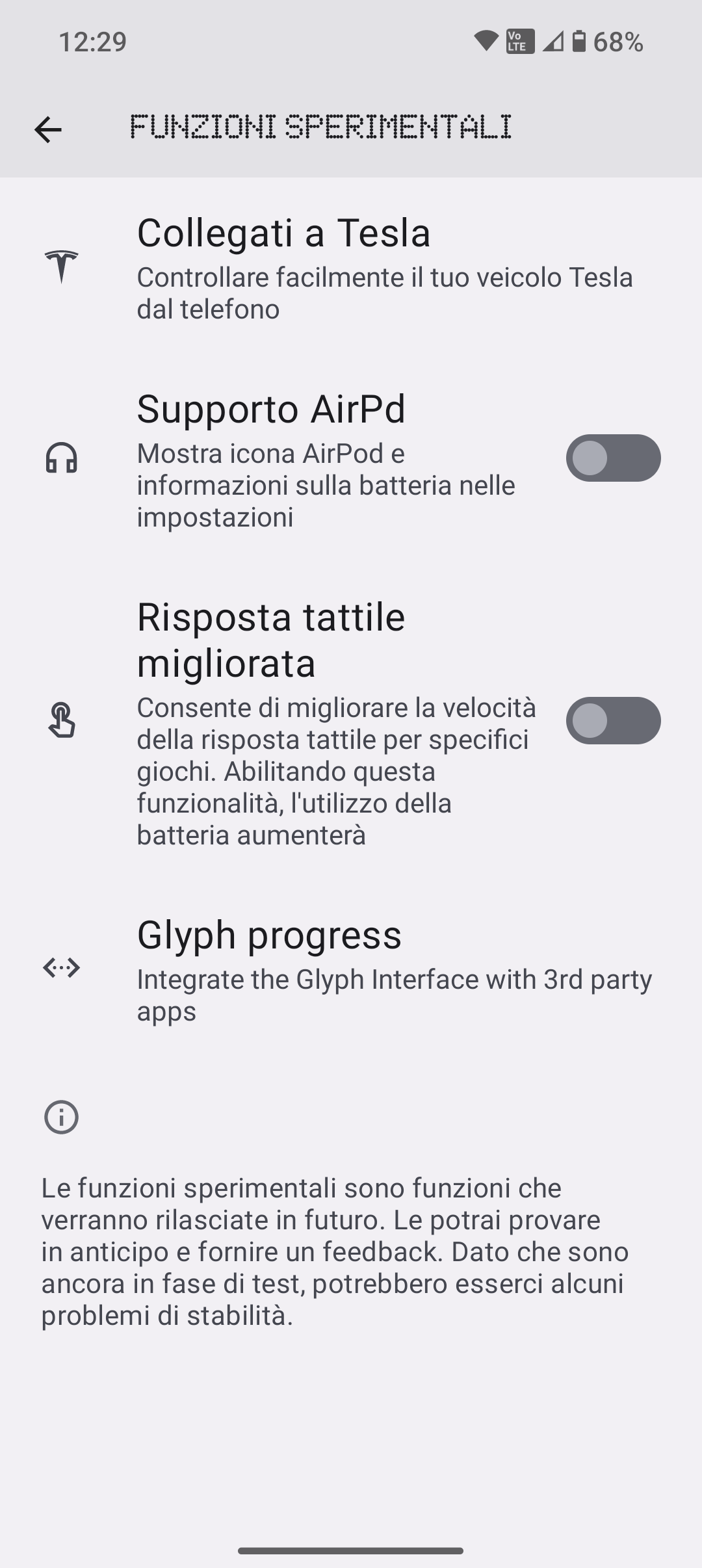Enable the Supporto AirPd switch

point(612,458)
